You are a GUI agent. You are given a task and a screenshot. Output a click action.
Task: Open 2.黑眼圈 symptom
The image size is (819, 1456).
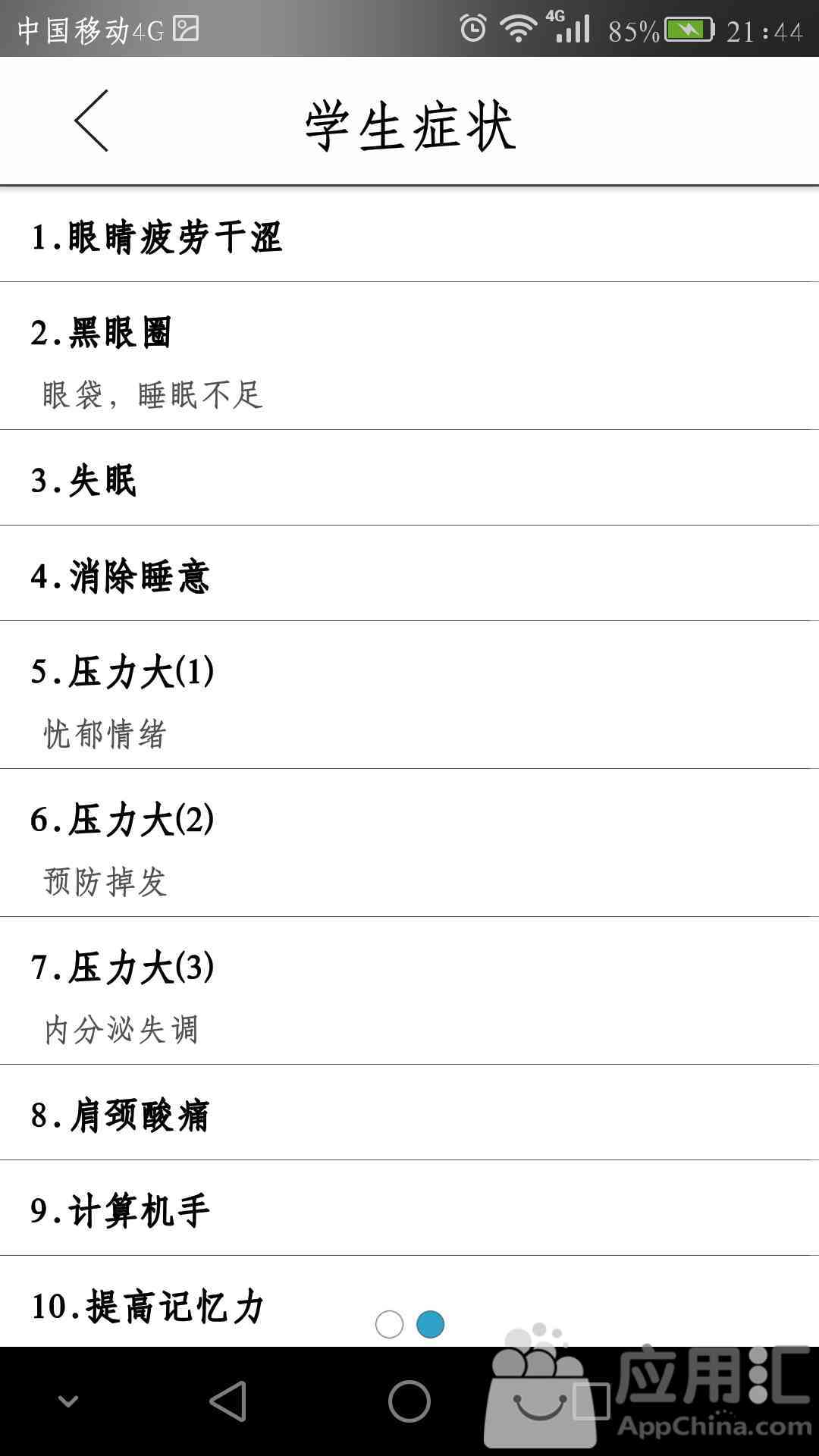[x=409, y=356]
